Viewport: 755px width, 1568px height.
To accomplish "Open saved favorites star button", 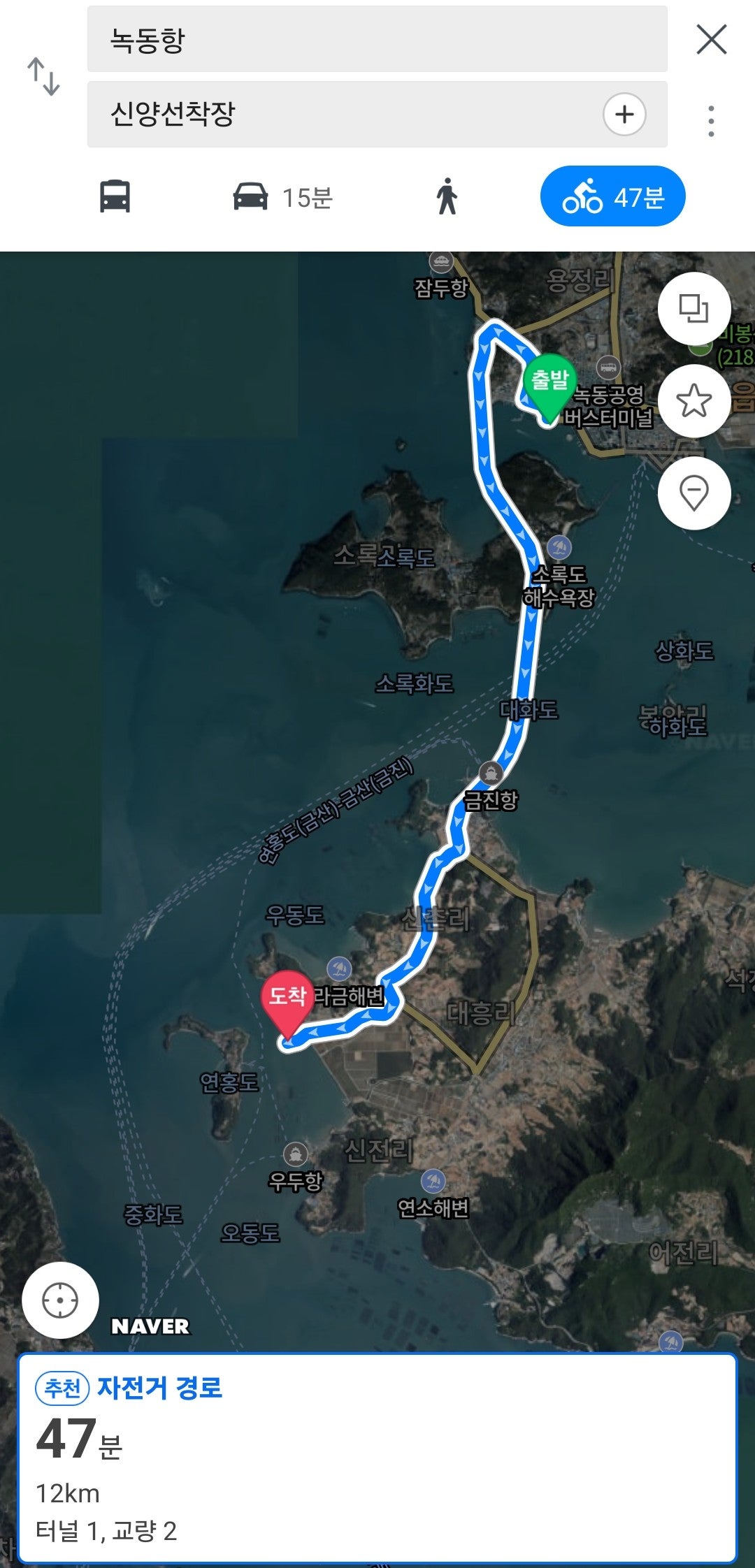I will point(693,400).
